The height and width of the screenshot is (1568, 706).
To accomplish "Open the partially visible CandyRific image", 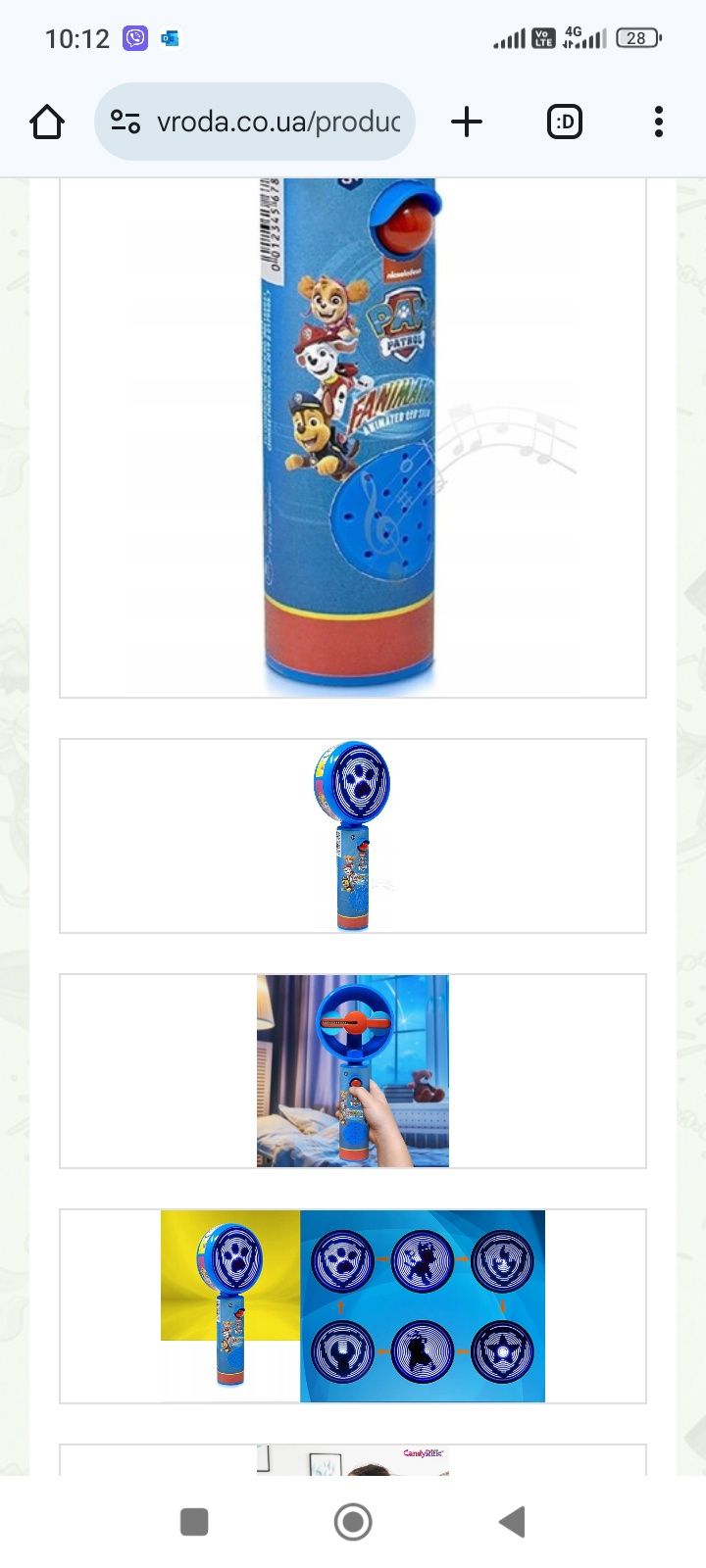I will tap(353, 1459).
